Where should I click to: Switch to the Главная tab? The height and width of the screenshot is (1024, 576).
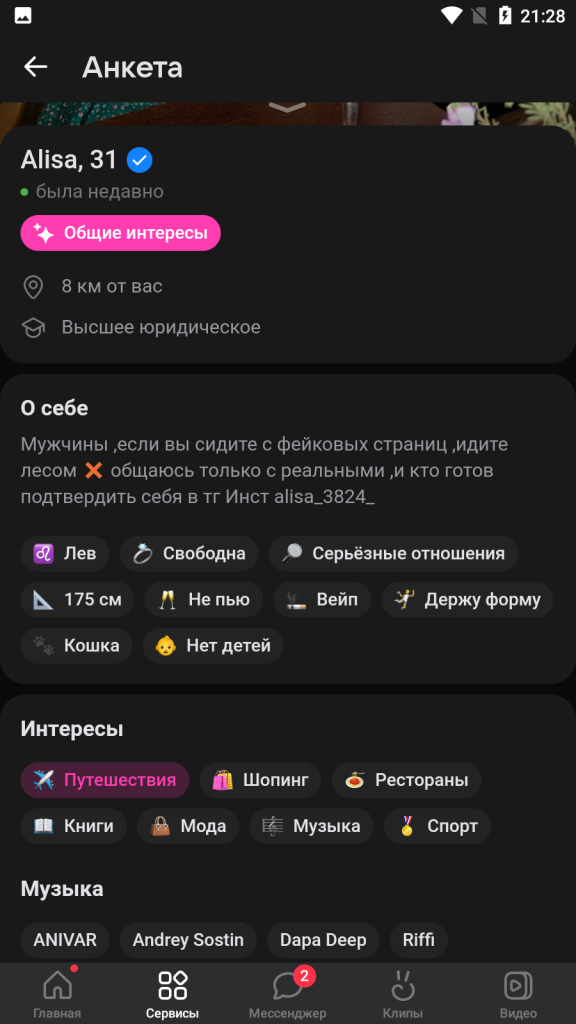[57, 994]
